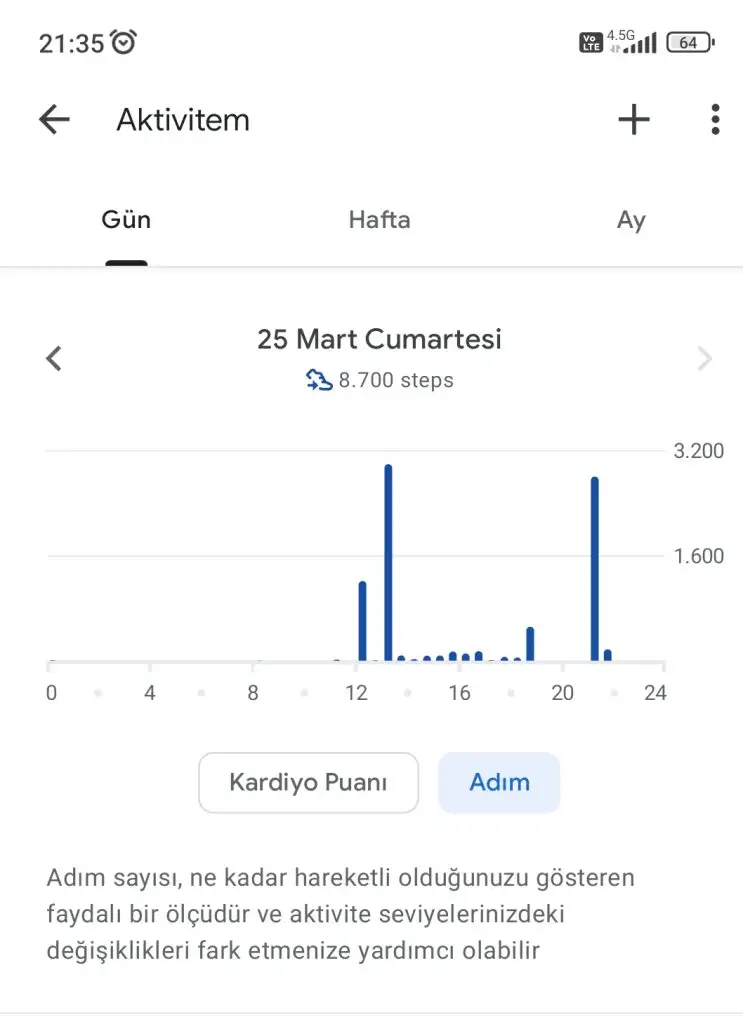Go back from the Aktivitem screen
This screenshot has height=1024, width=743.
point(54,120)
